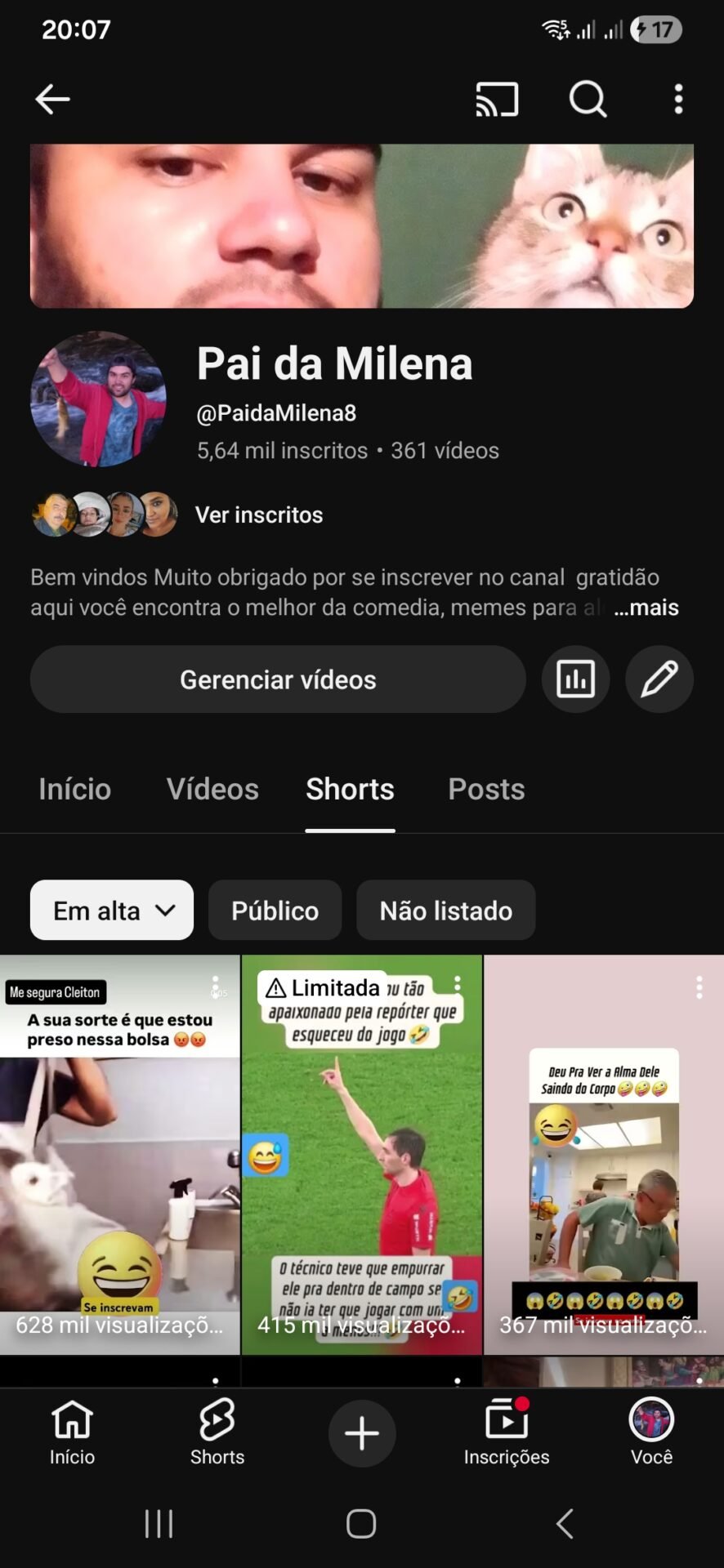This screenshot has height=1568, width=724.
Task: Create new content with the plus button
Action: tap(362, 1433)
